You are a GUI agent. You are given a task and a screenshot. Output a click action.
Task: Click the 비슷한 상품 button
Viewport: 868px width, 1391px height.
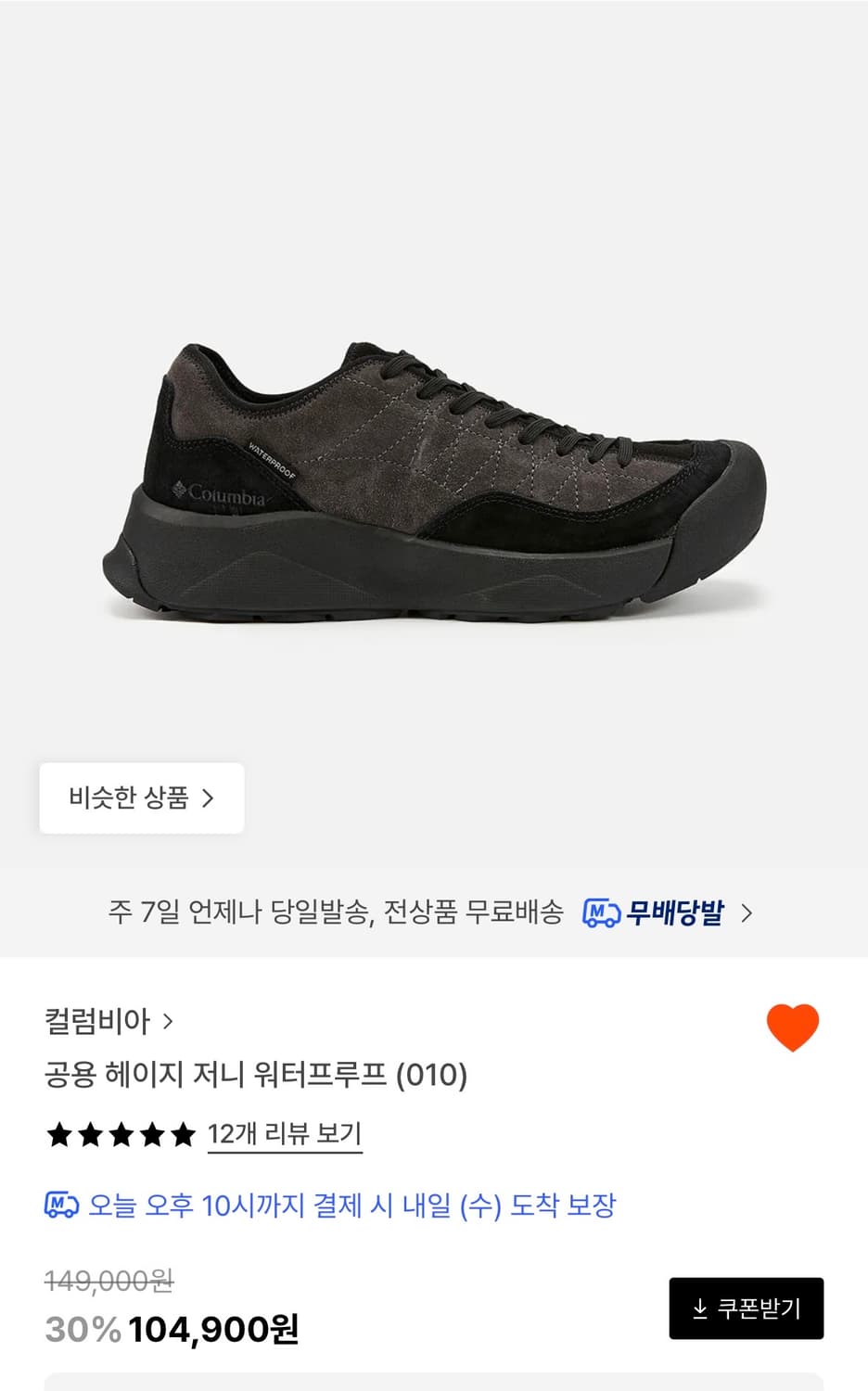tap(141, 798)
